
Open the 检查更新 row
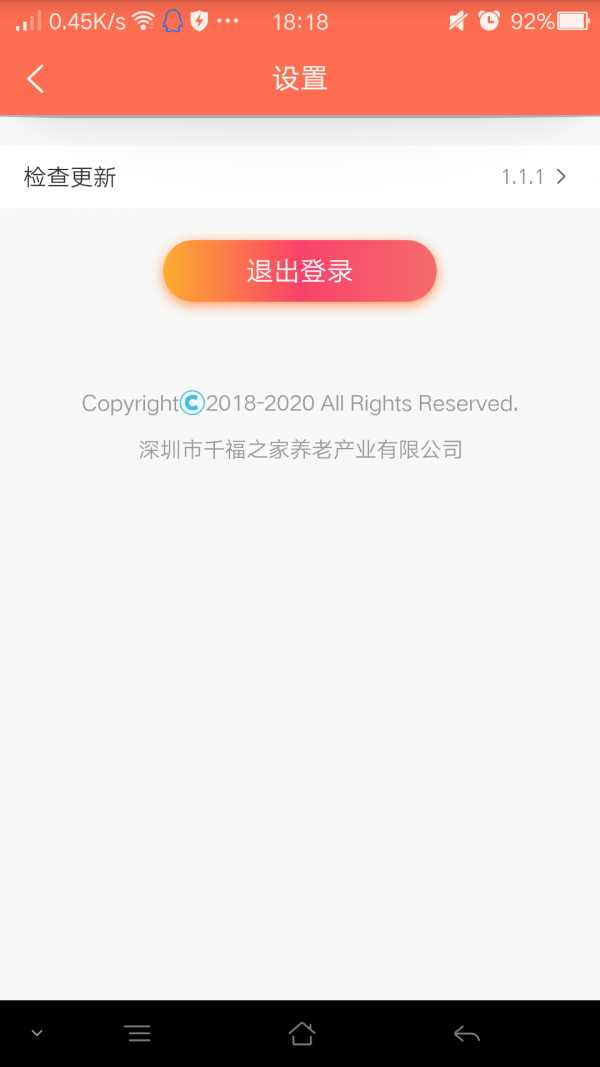click(x=300, y=177)
